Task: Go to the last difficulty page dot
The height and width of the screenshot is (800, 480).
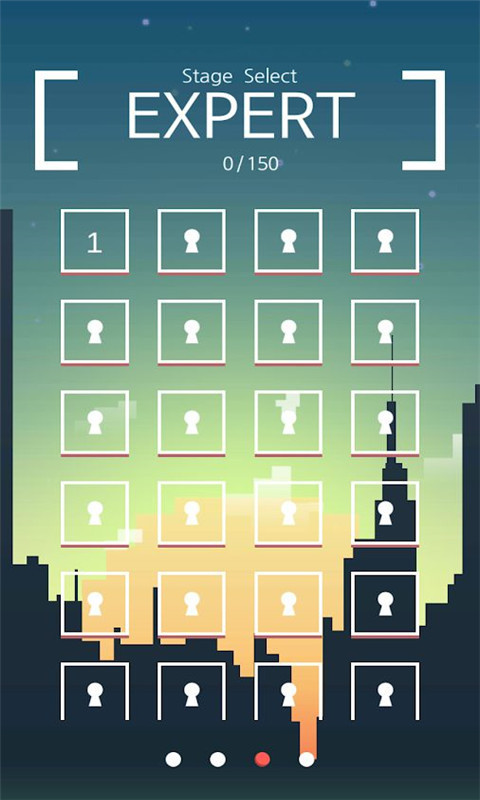Action: pos(307,759)
